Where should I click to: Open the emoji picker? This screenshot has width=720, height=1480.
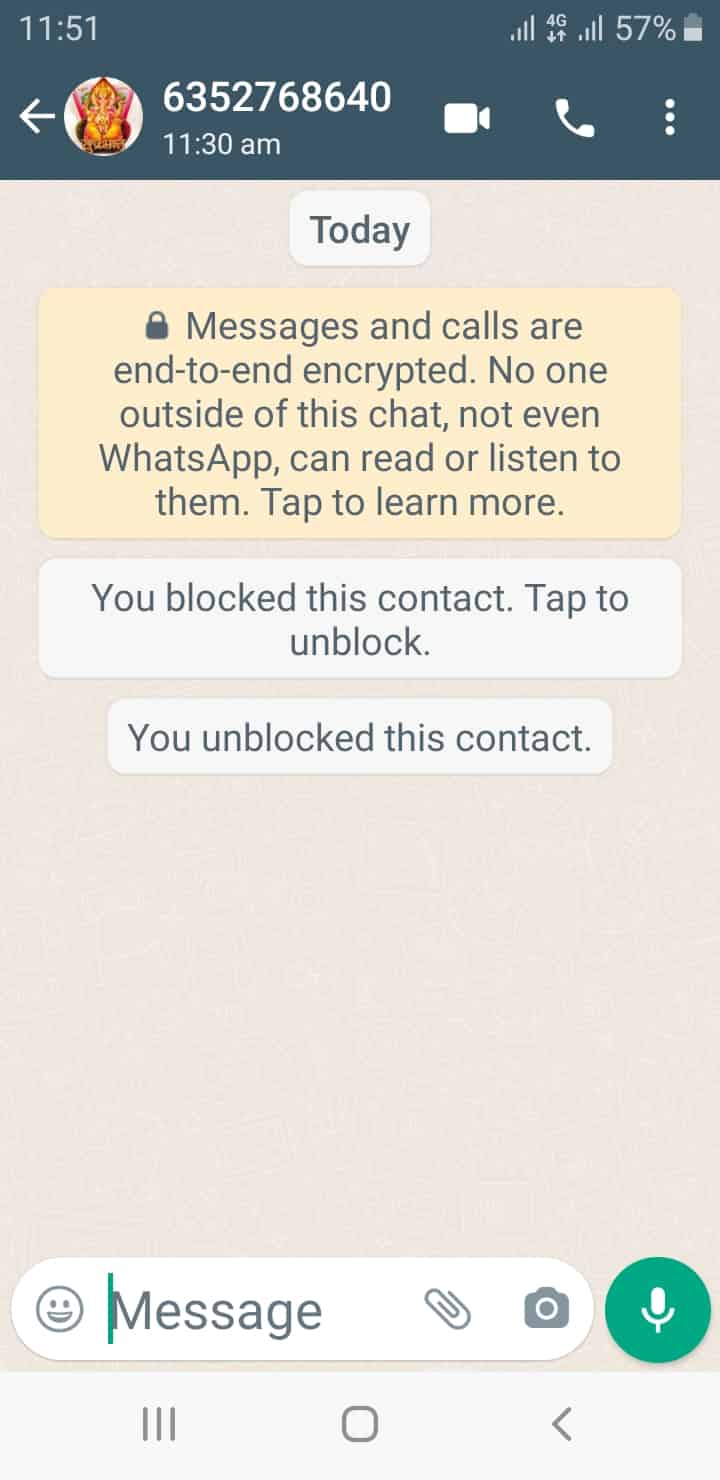point(60,1308)
